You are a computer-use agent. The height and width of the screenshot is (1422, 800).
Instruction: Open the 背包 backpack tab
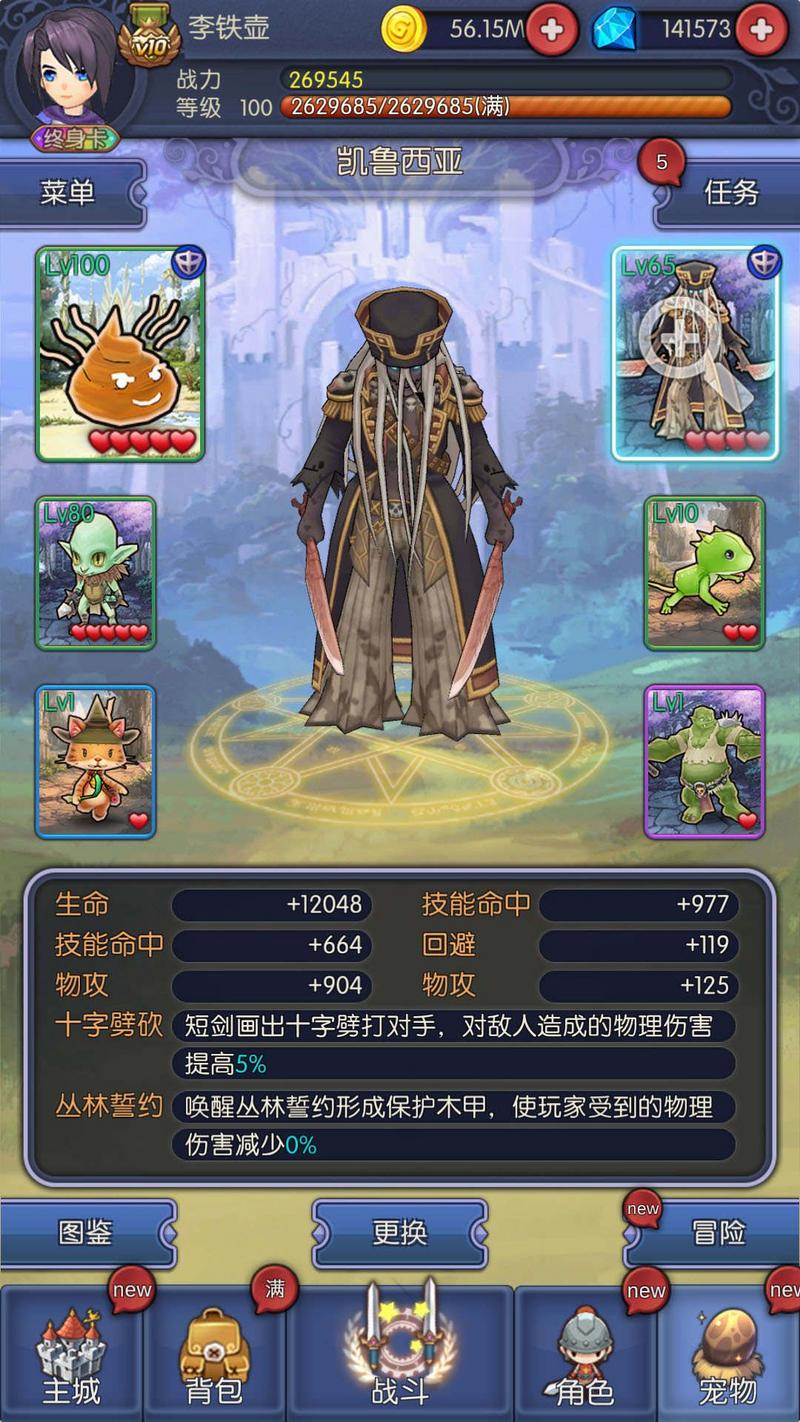[214, 1355]
